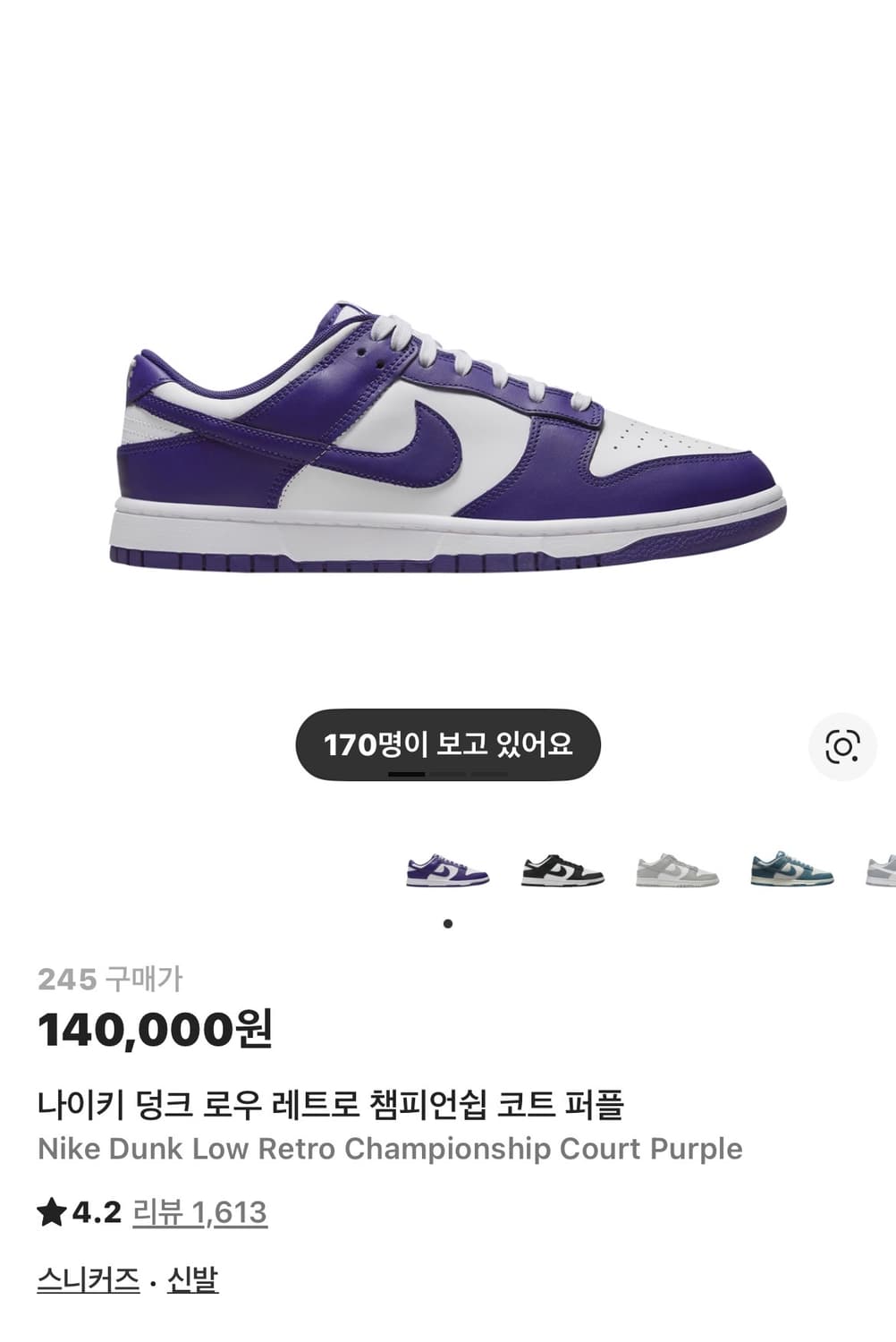Select the rightmost light-grey colorway thumbnail
This screenshot has height=1342, width=896.
[881, 870]
